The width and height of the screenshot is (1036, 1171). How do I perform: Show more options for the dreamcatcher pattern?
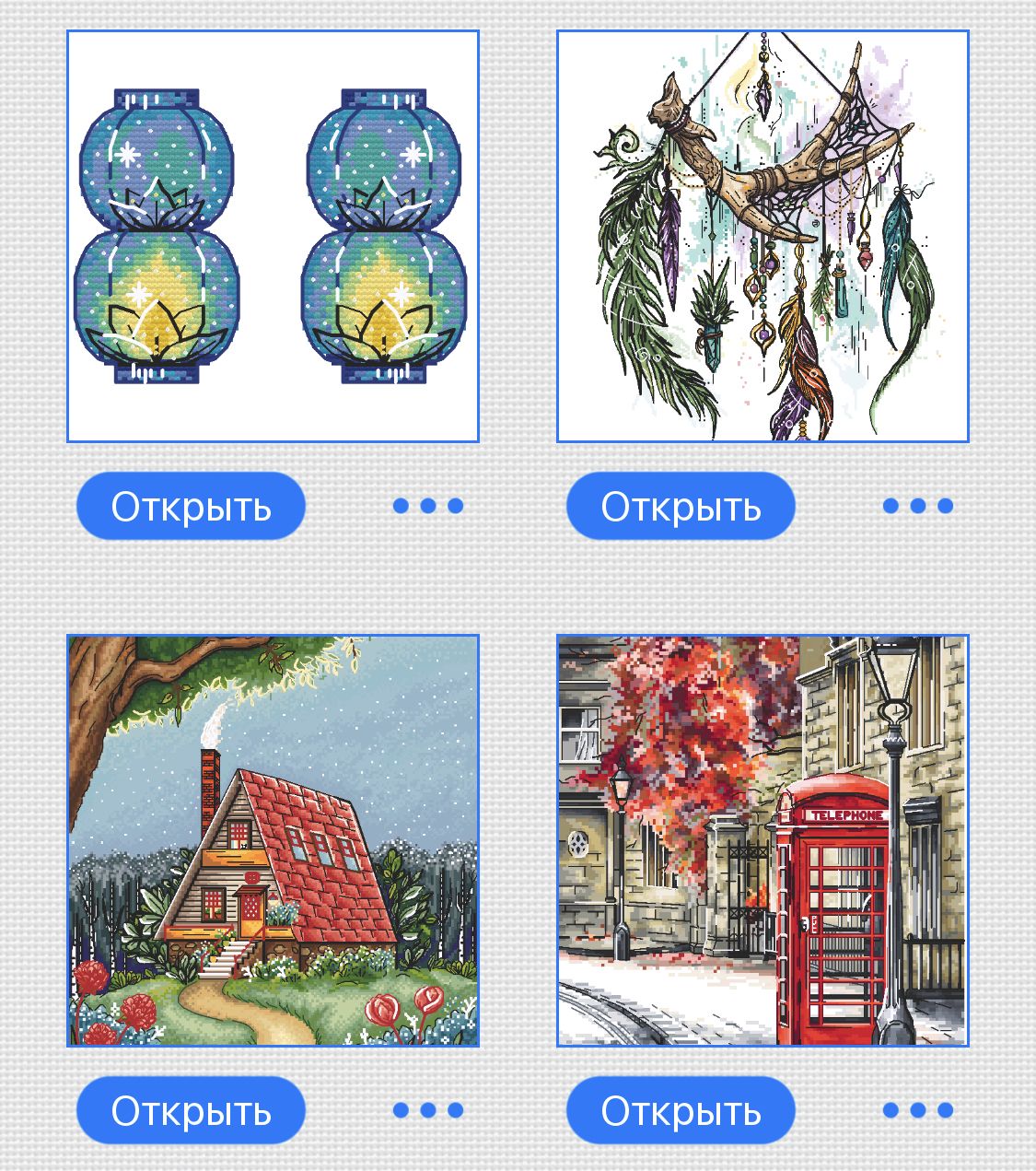point(917,506)
